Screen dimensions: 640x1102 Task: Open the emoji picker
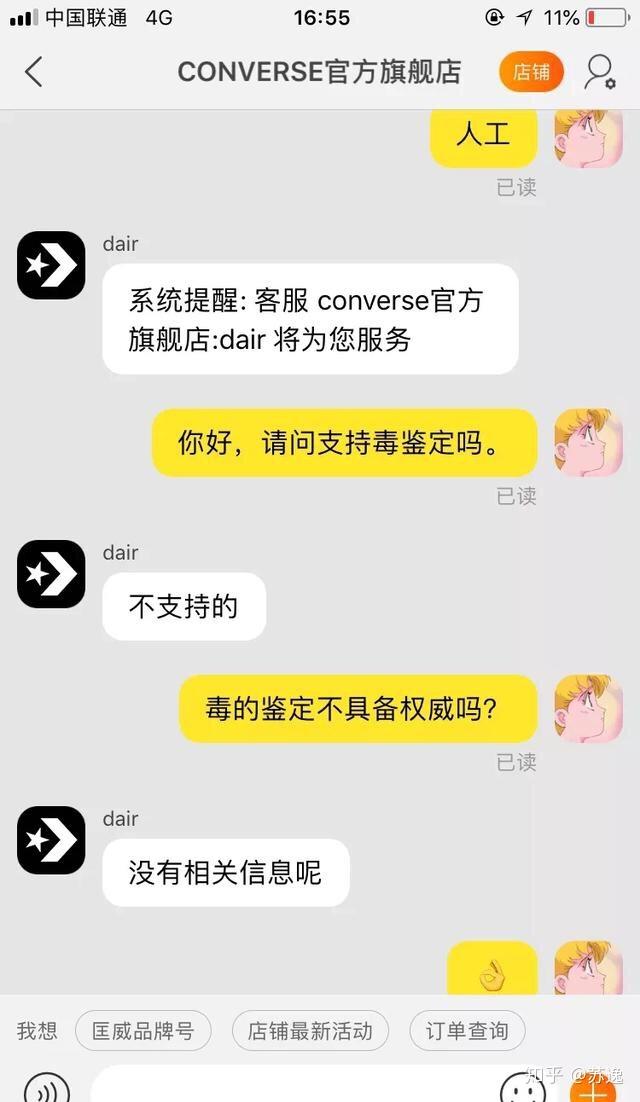coord(523,1088)
